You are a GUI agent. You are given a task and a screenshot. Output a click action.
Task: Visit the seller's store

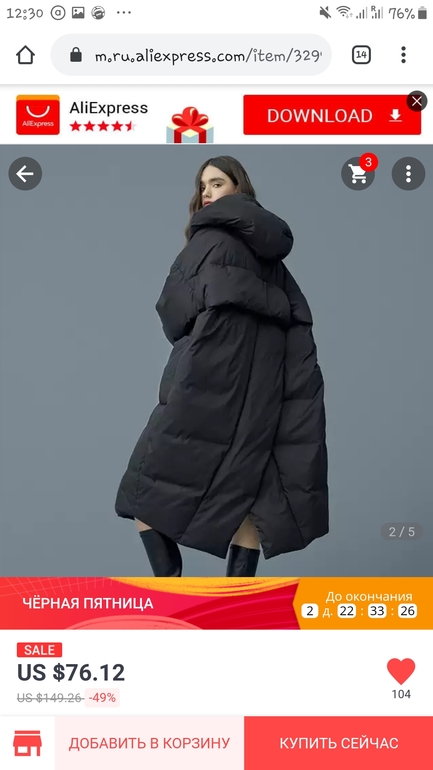(x=27, y=743)
